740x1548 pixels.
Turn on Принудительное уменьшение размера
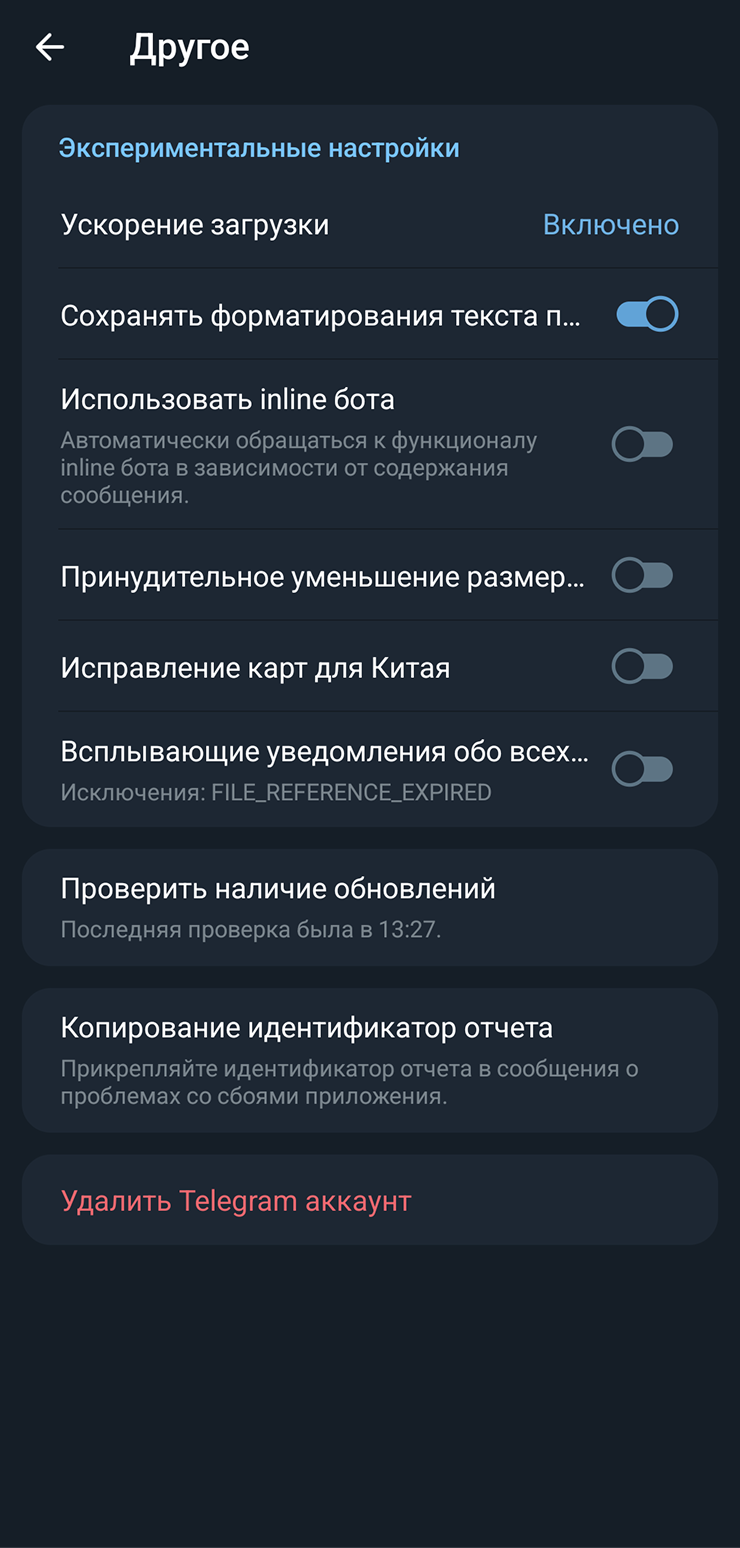pos(642,575)
